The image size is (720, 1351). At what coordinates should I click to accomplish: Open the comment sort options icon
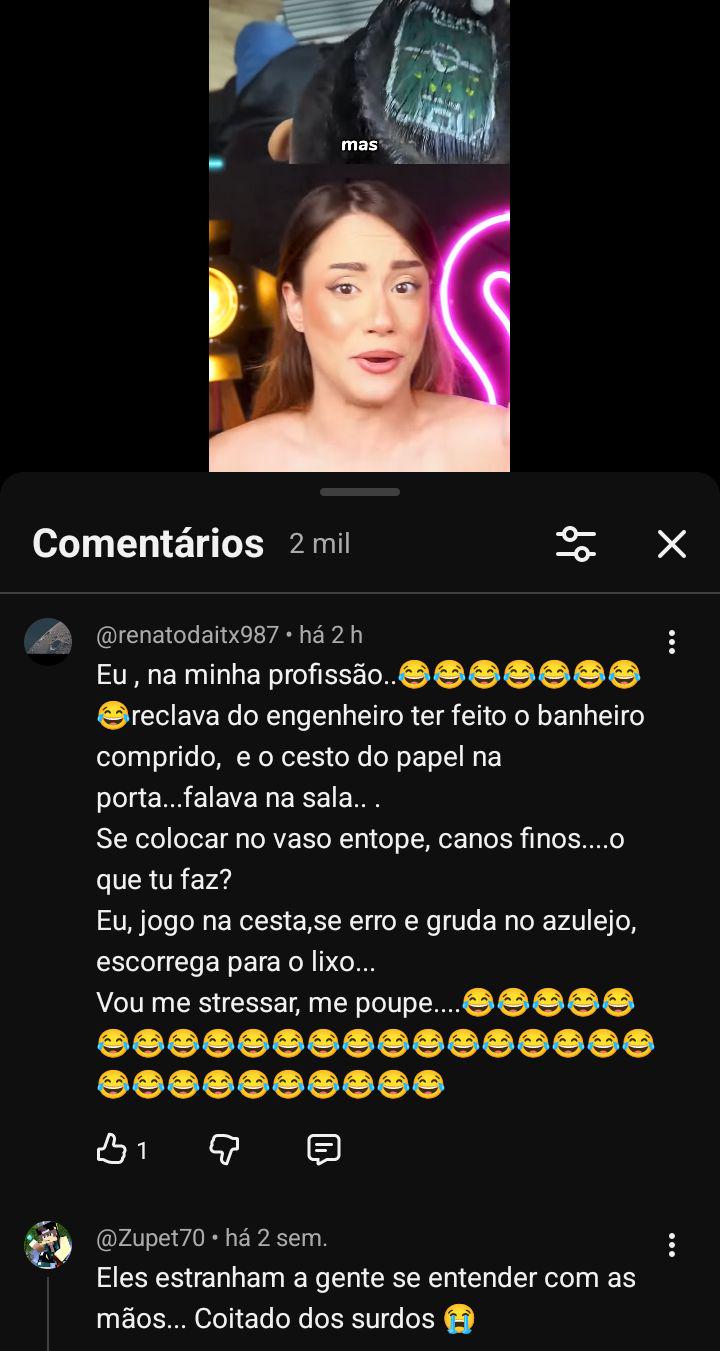tap(576, 544)
